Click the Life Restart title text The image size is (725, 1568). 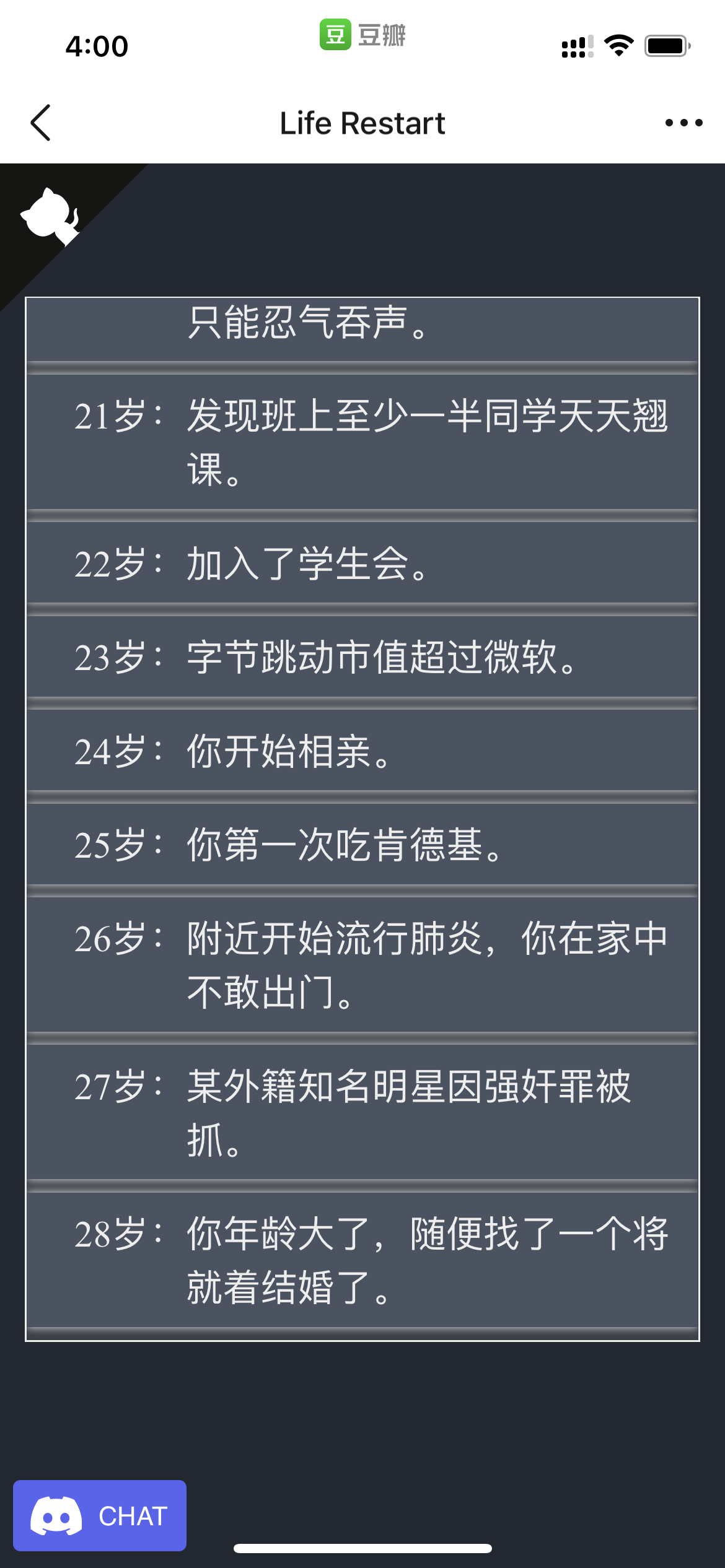point(362,123)
